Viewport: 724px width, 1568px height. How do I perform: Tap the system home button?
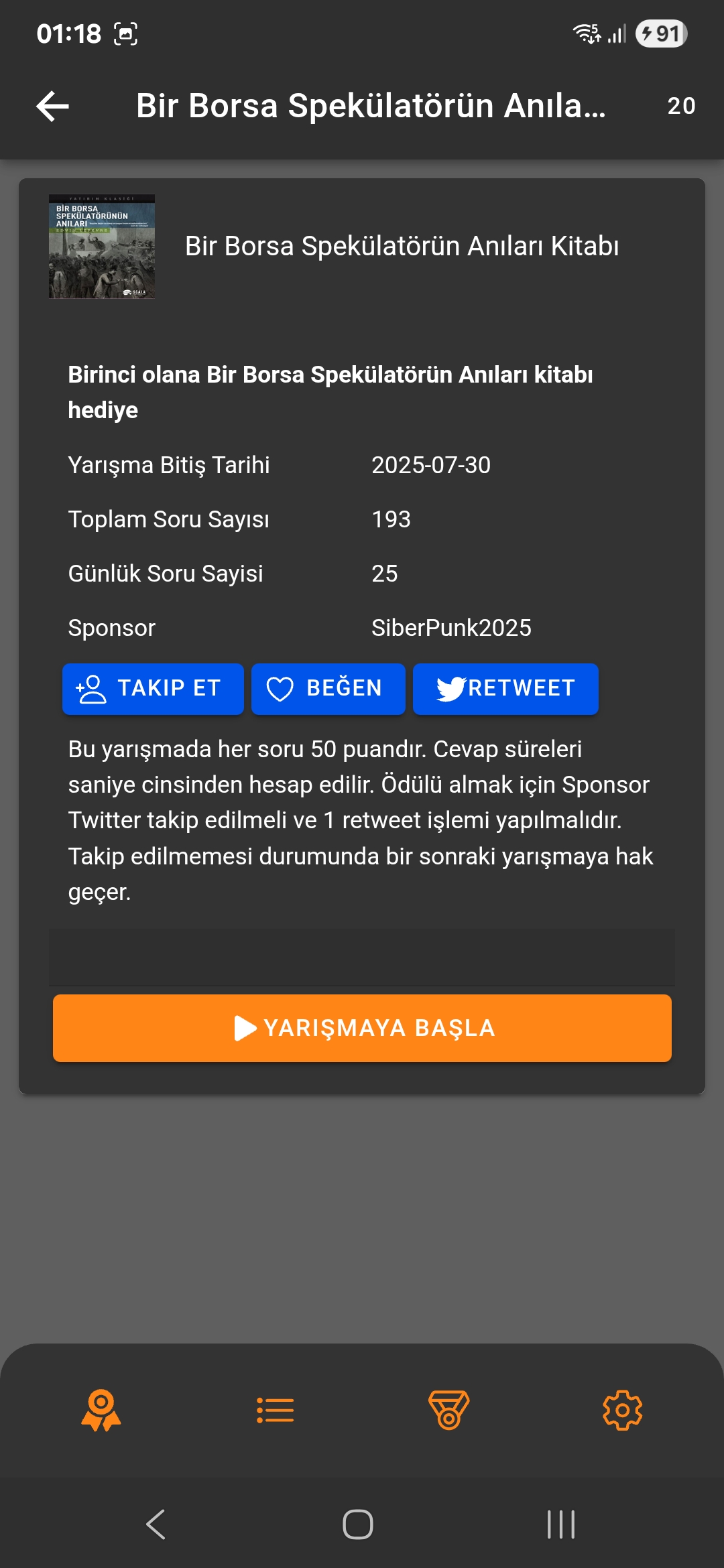point(358,1524)
